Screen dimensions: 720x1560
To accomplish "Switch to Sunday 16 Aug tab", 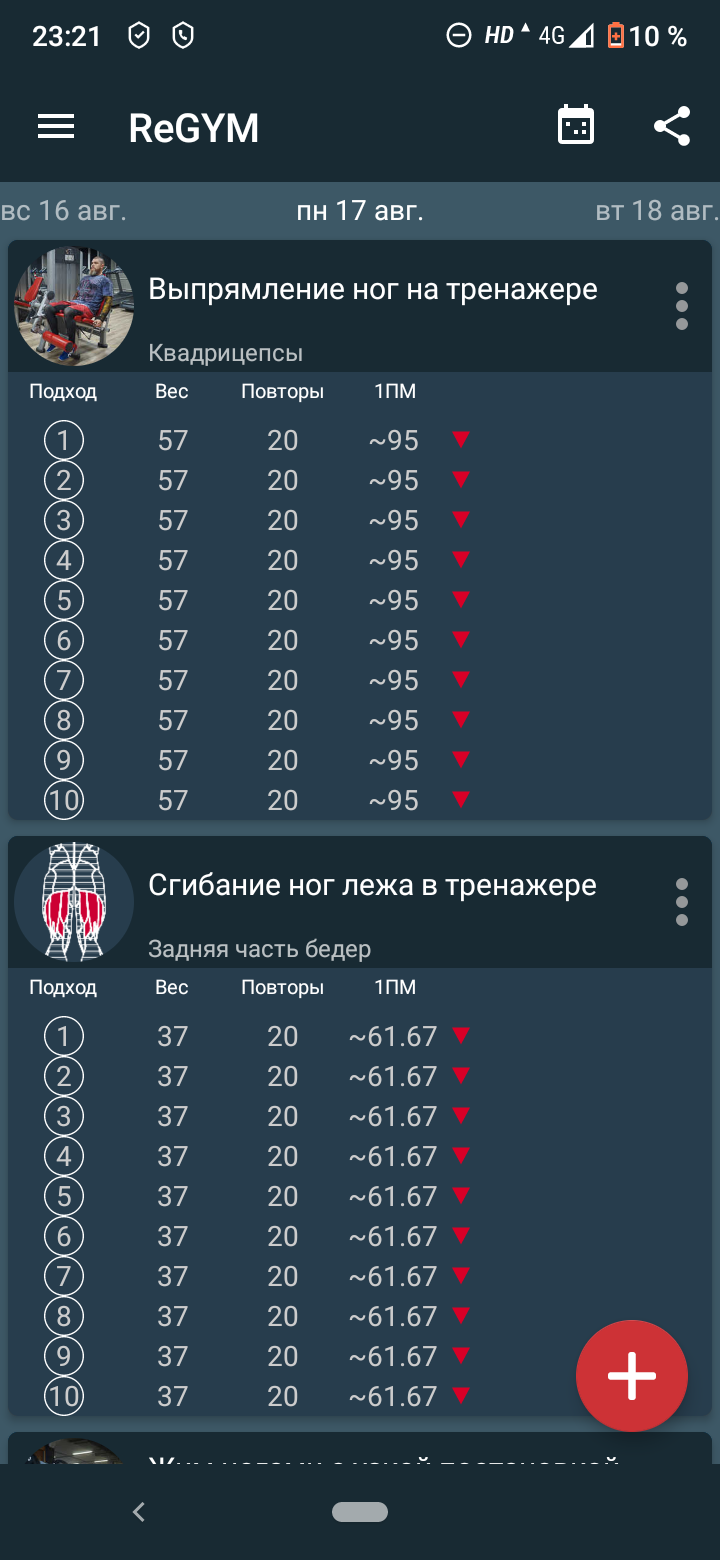I will pyautogui.click(x=64, y=211).
